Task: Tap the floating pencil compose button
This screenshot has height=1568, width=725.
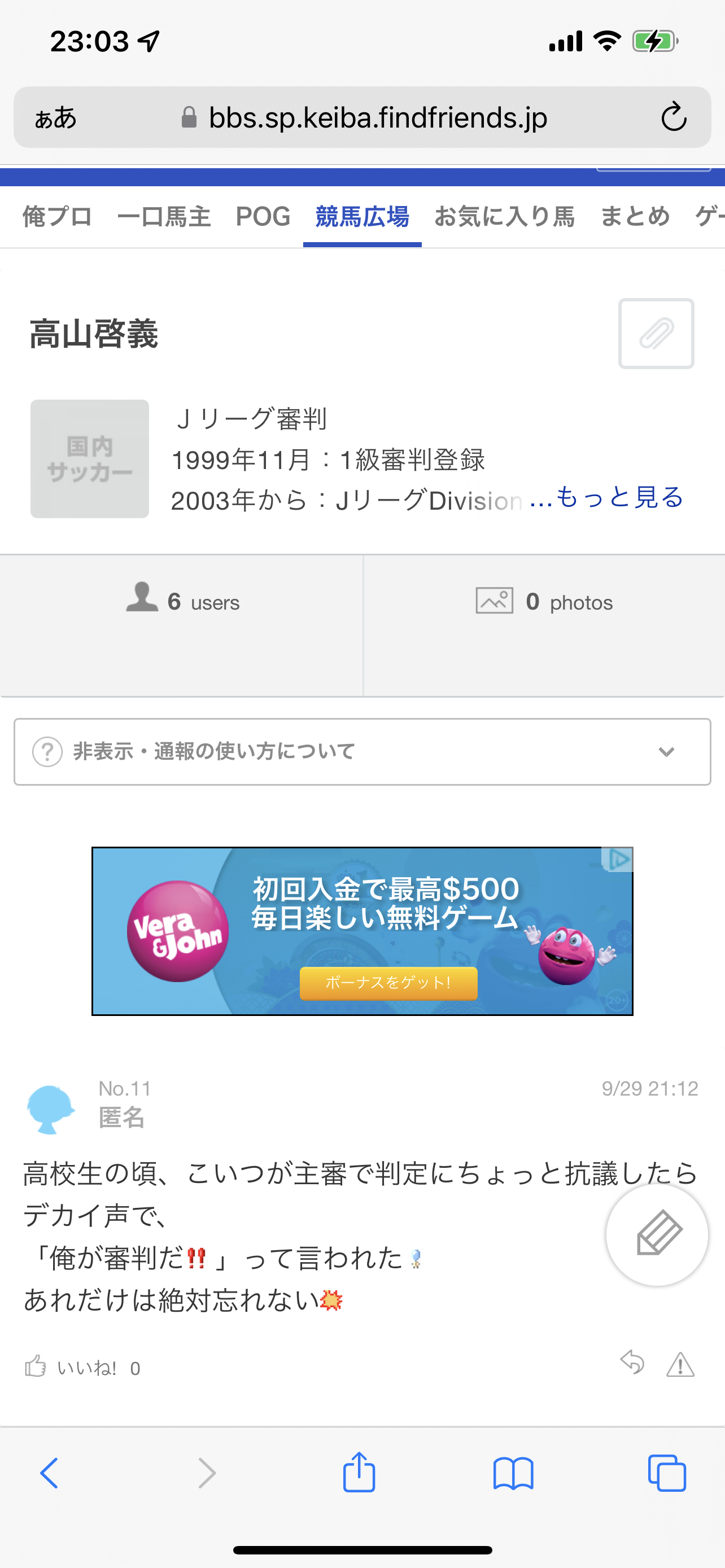Action: (x=657, y=1234)
